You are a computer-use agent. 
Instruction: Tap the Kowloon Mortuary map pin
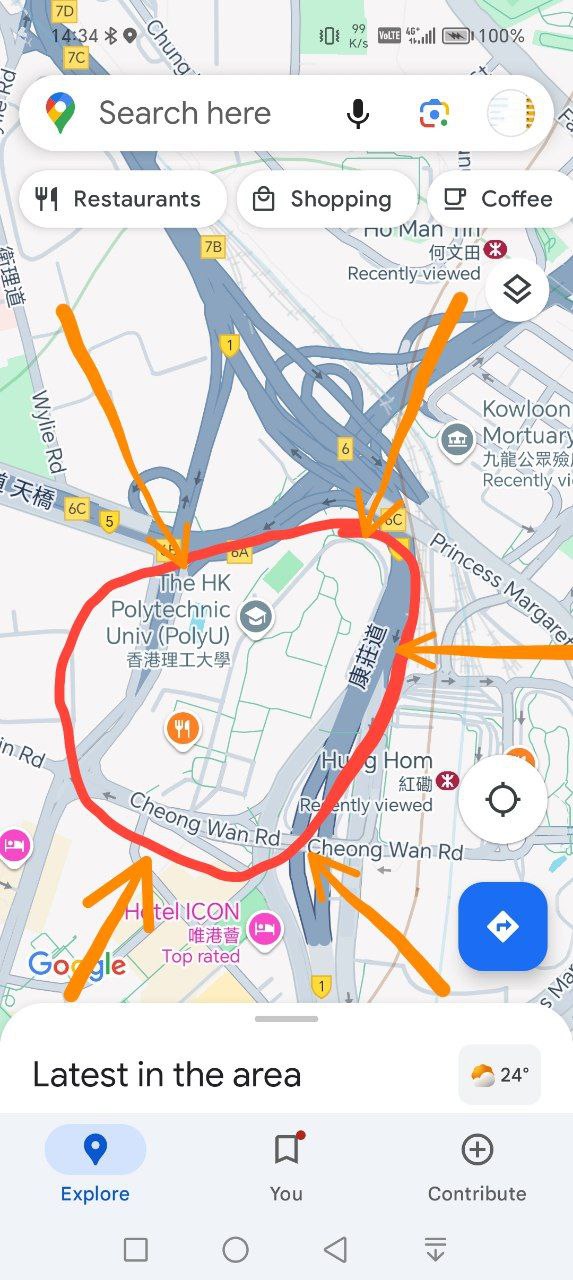[457, 439]
